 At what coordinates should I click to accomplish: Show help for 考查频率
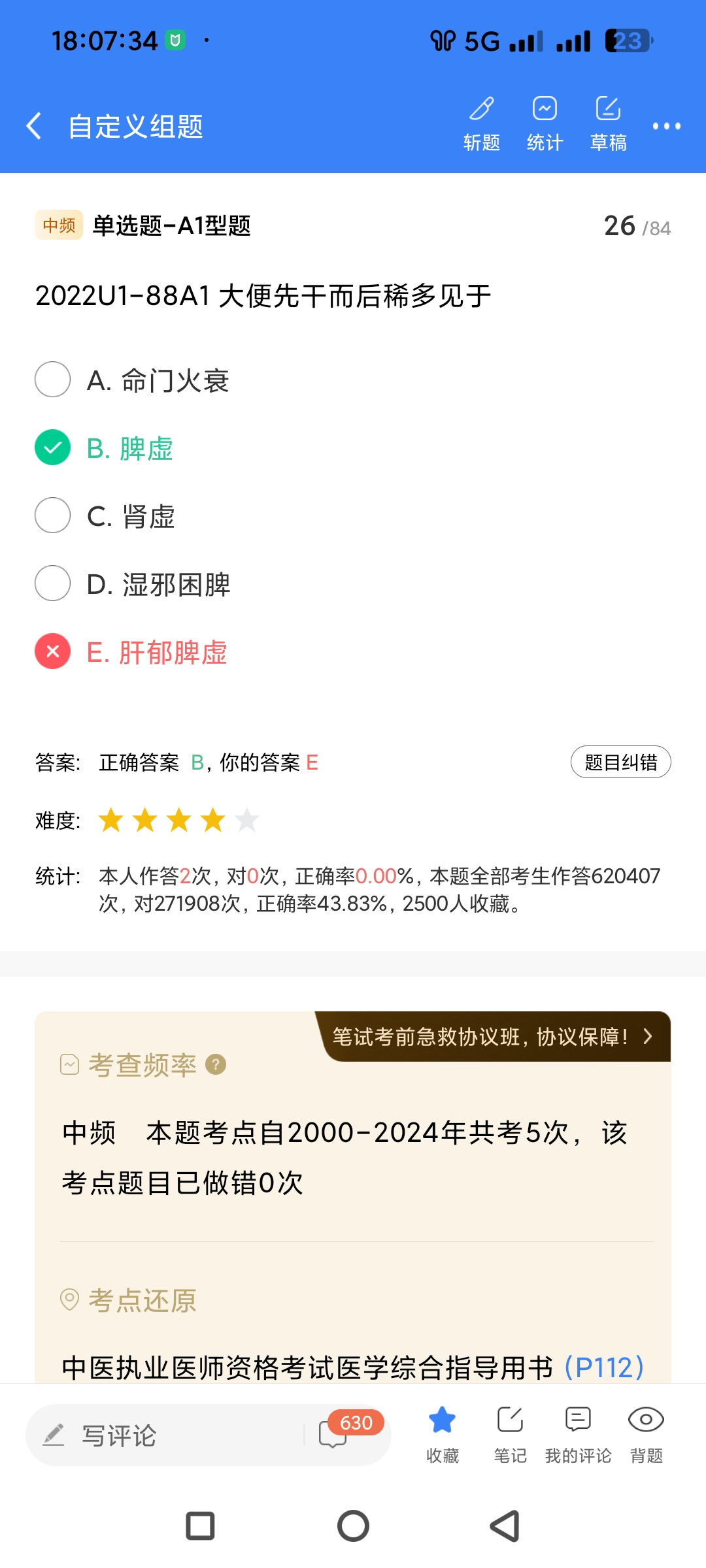(x=216, y=1065)
